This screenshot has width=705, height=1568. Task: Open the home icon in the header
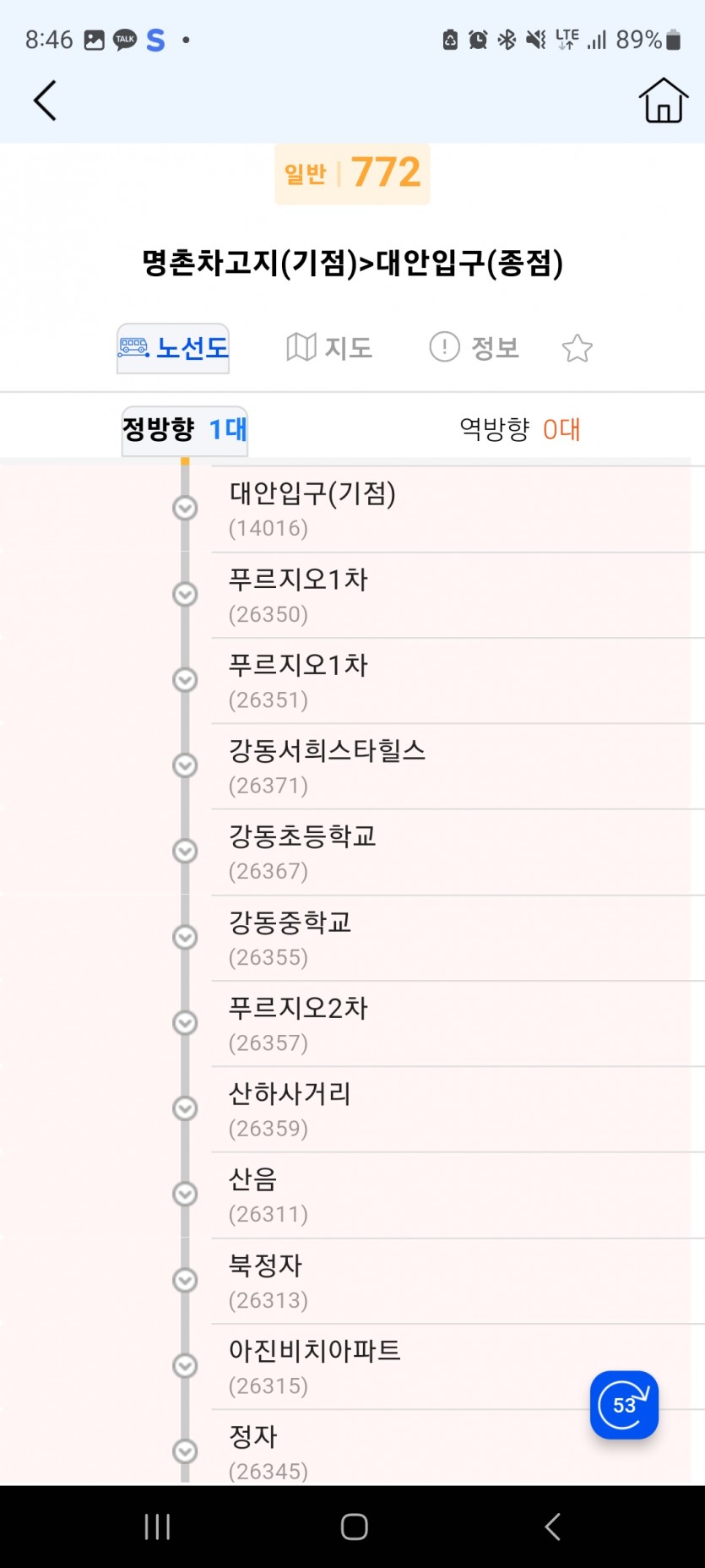pos(663,101)
